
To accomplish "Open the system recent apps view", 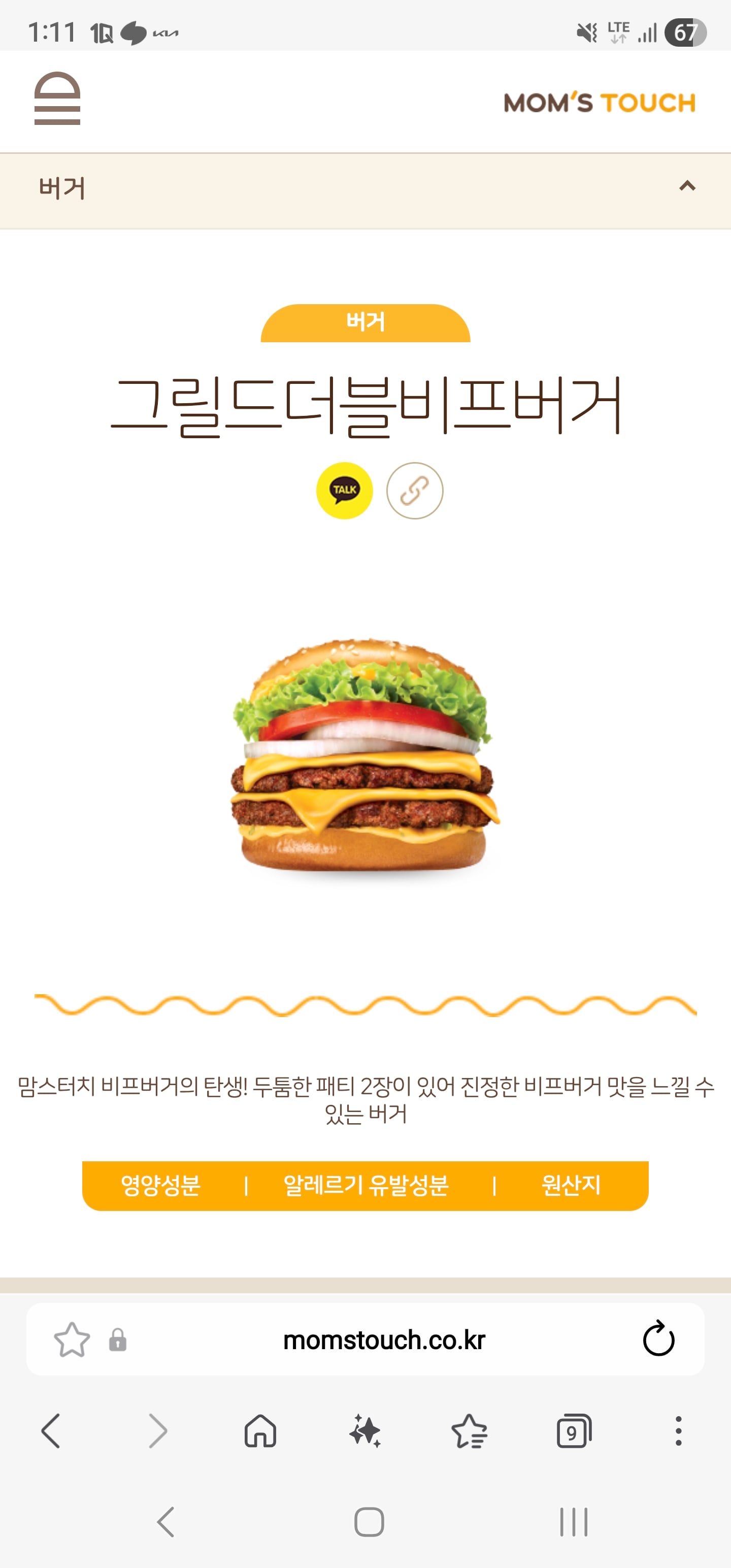I will (x=573, y=1522).
